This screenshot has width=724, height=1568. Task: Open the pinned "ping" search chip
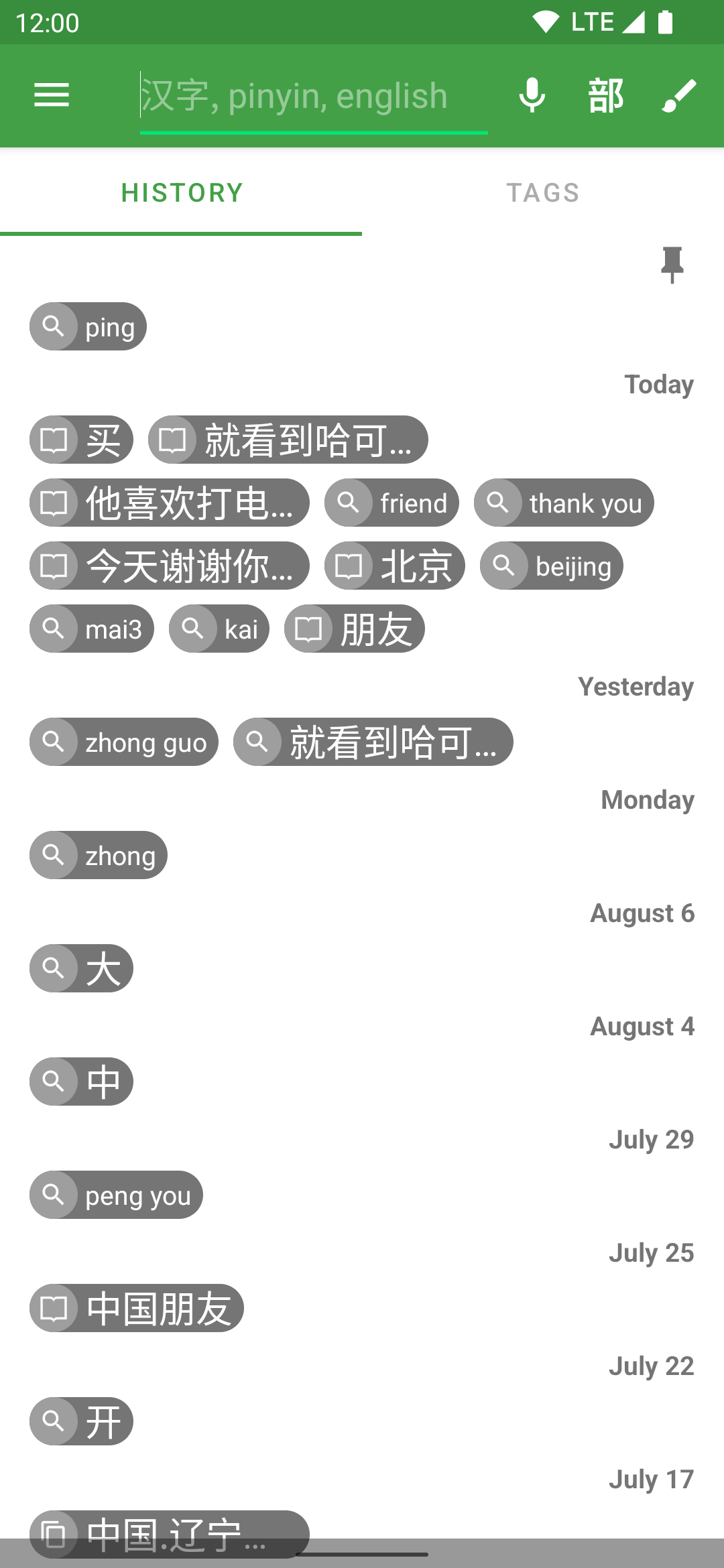point(88,327)
